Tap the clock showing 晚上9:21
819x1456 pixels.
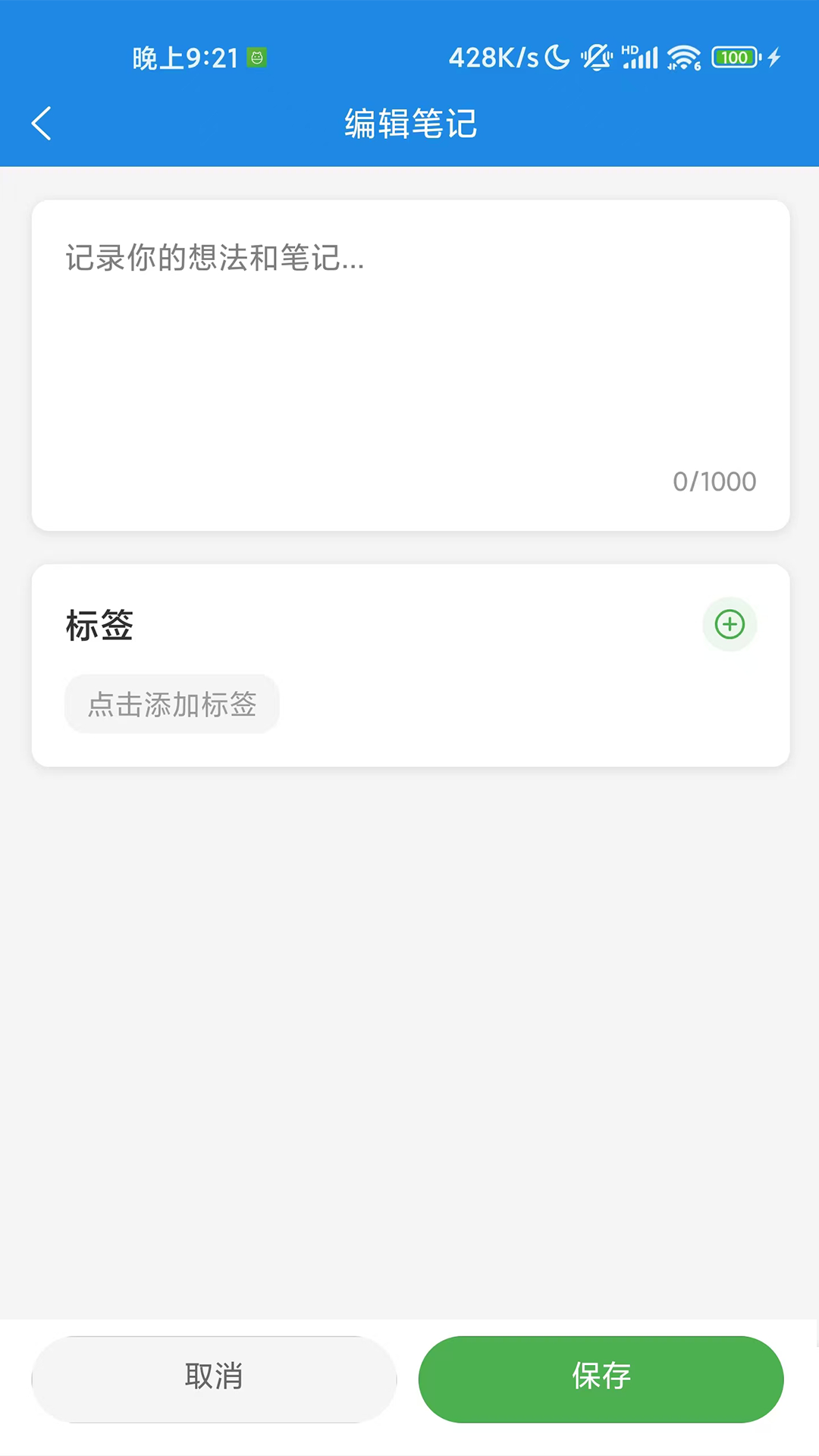(x=187, y=58)
